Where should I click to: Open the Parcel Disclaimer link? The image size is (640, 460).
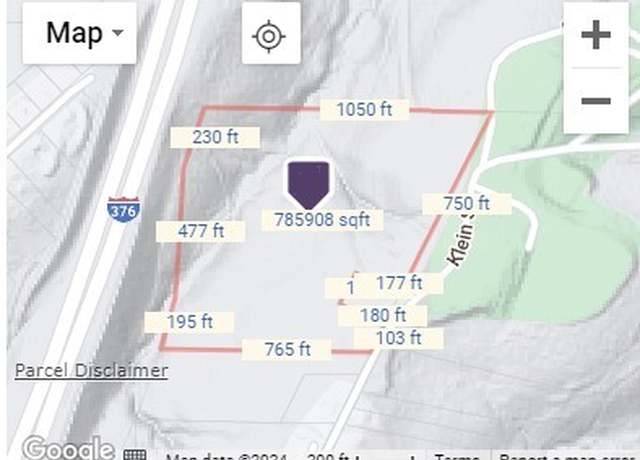[91, 371]
